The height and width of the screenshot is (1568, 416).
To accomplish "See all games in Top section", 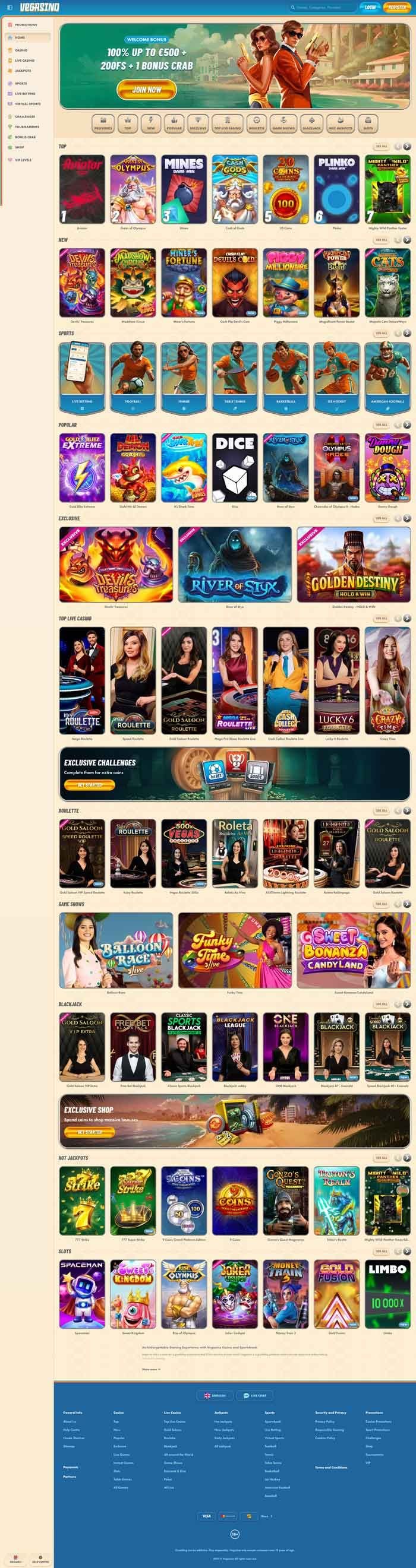I will [382, 147].
